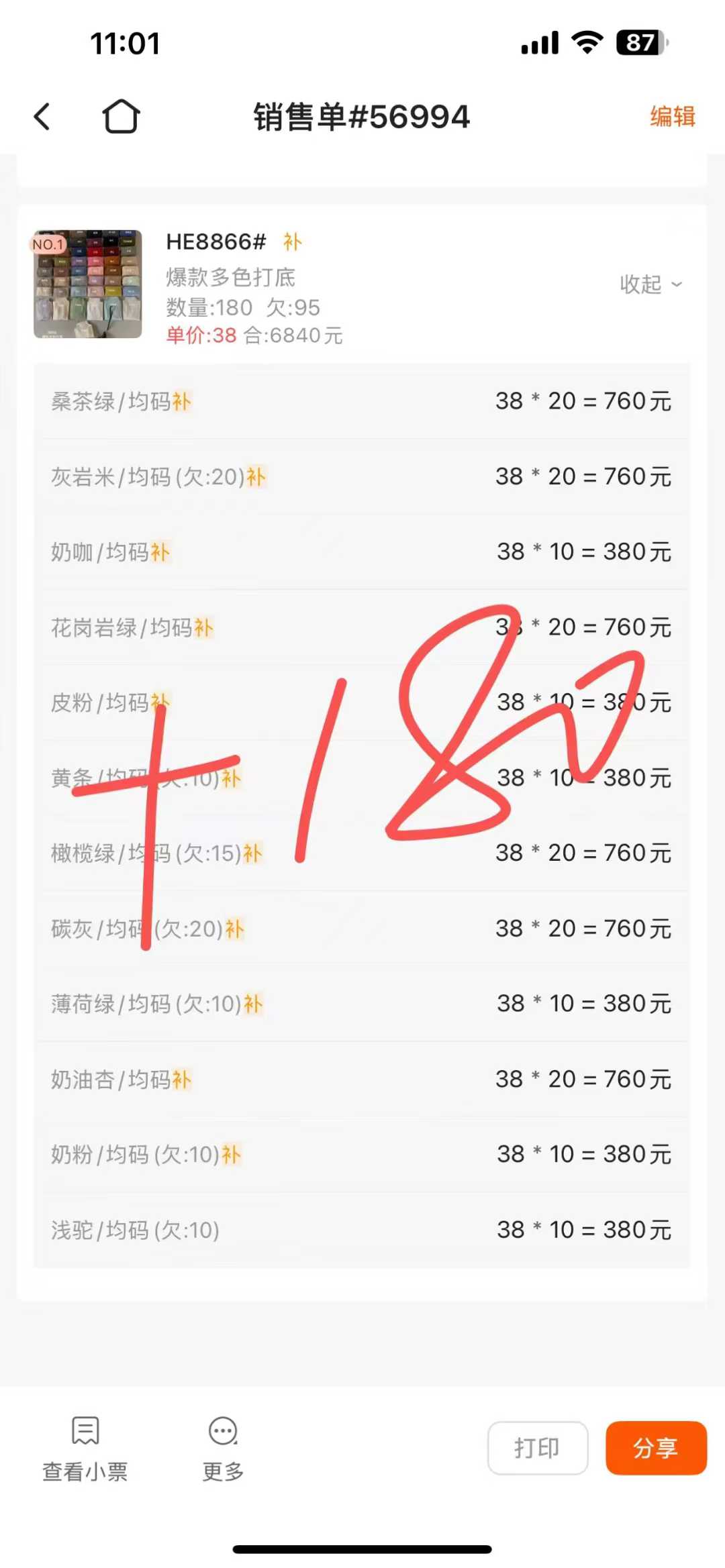The image size is (725, 1568).
Task: Tap 编辑 to edit the sales order
Action: pyautogui.click(x=672, y=117)
